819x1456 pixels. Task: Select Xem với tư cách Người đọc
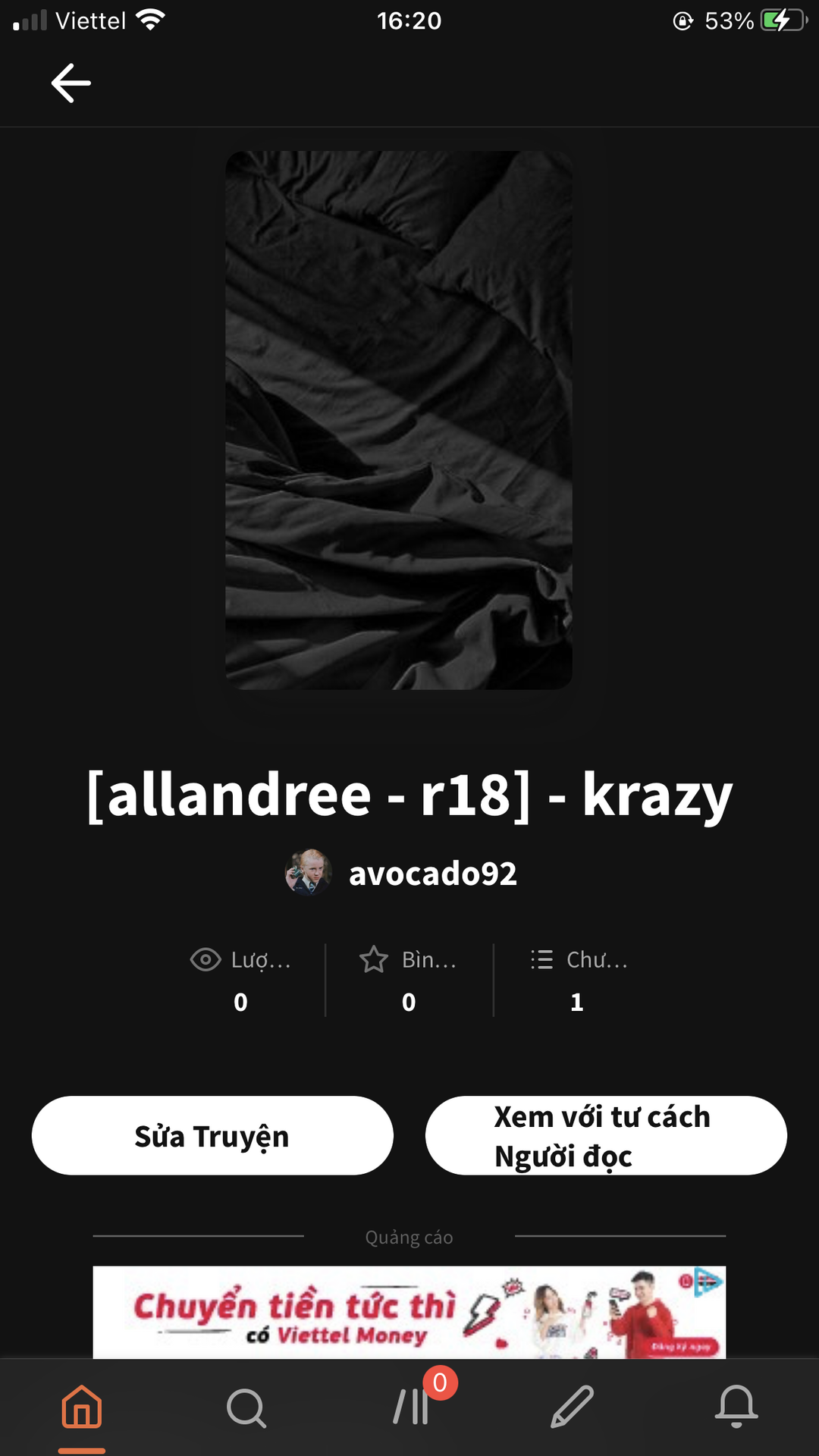pos(606,1135)
